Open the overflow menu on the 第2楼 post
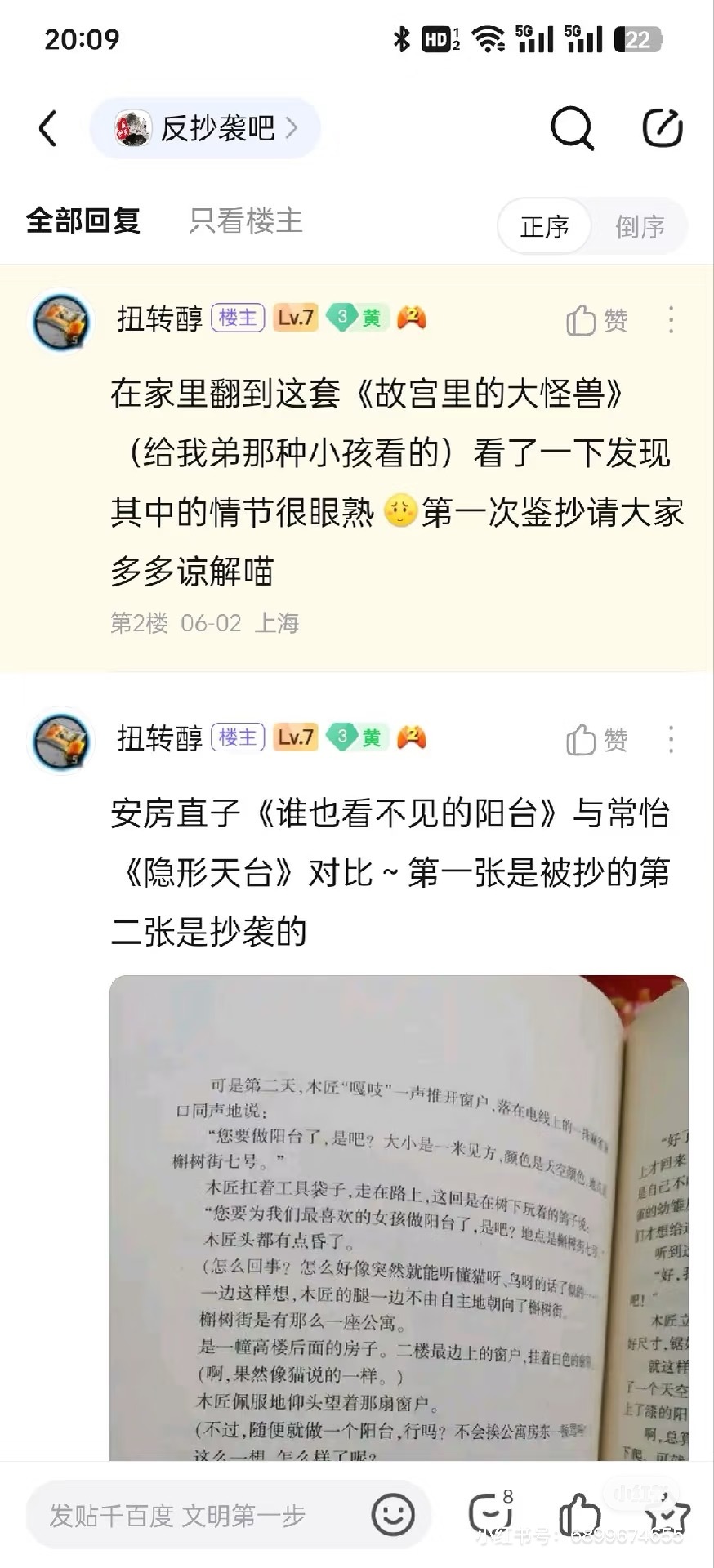Image resolution: width=714 pixels, height=1568 pixels. click(671, 320)
